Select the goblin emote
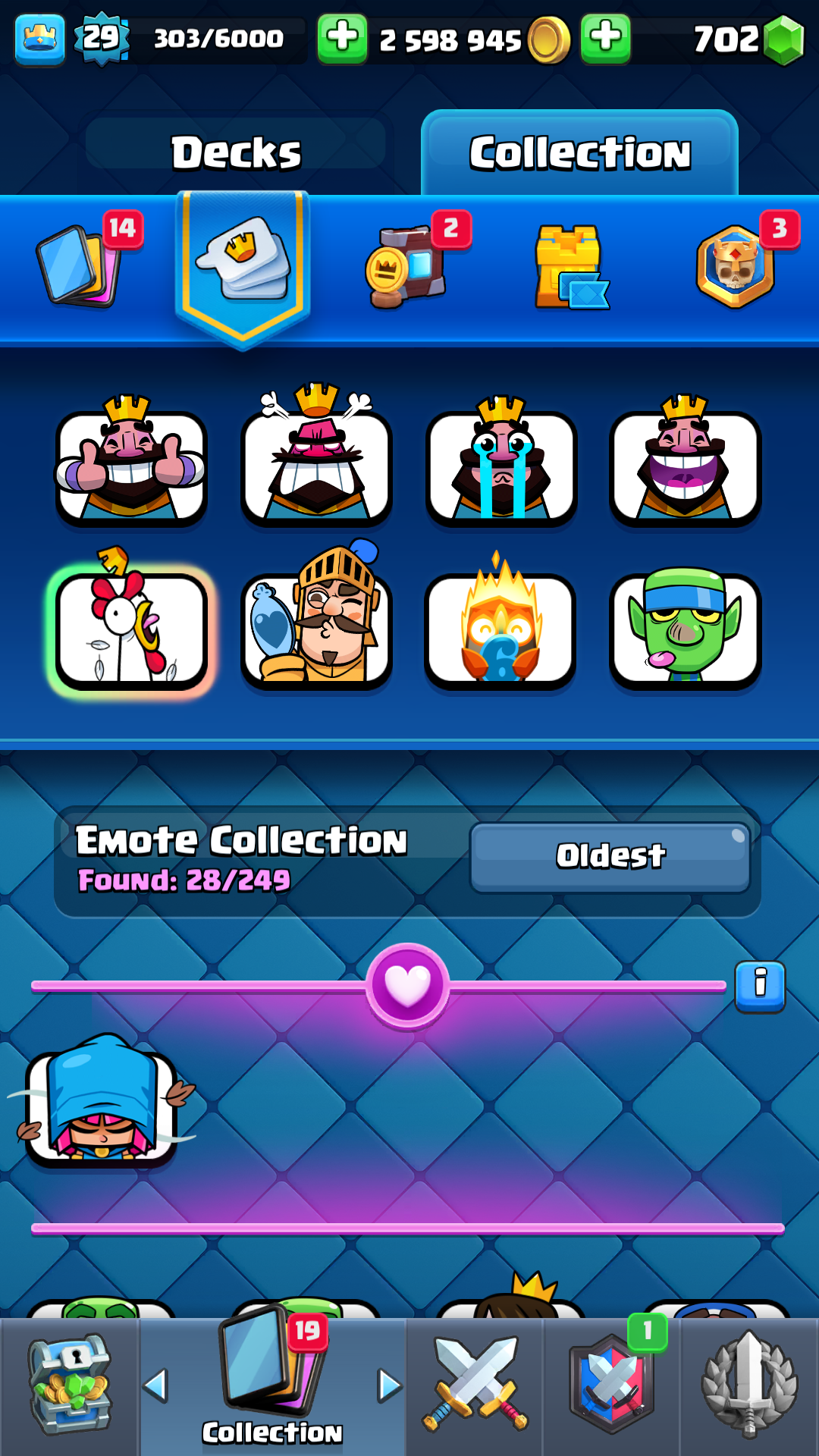 pos(686,626)
